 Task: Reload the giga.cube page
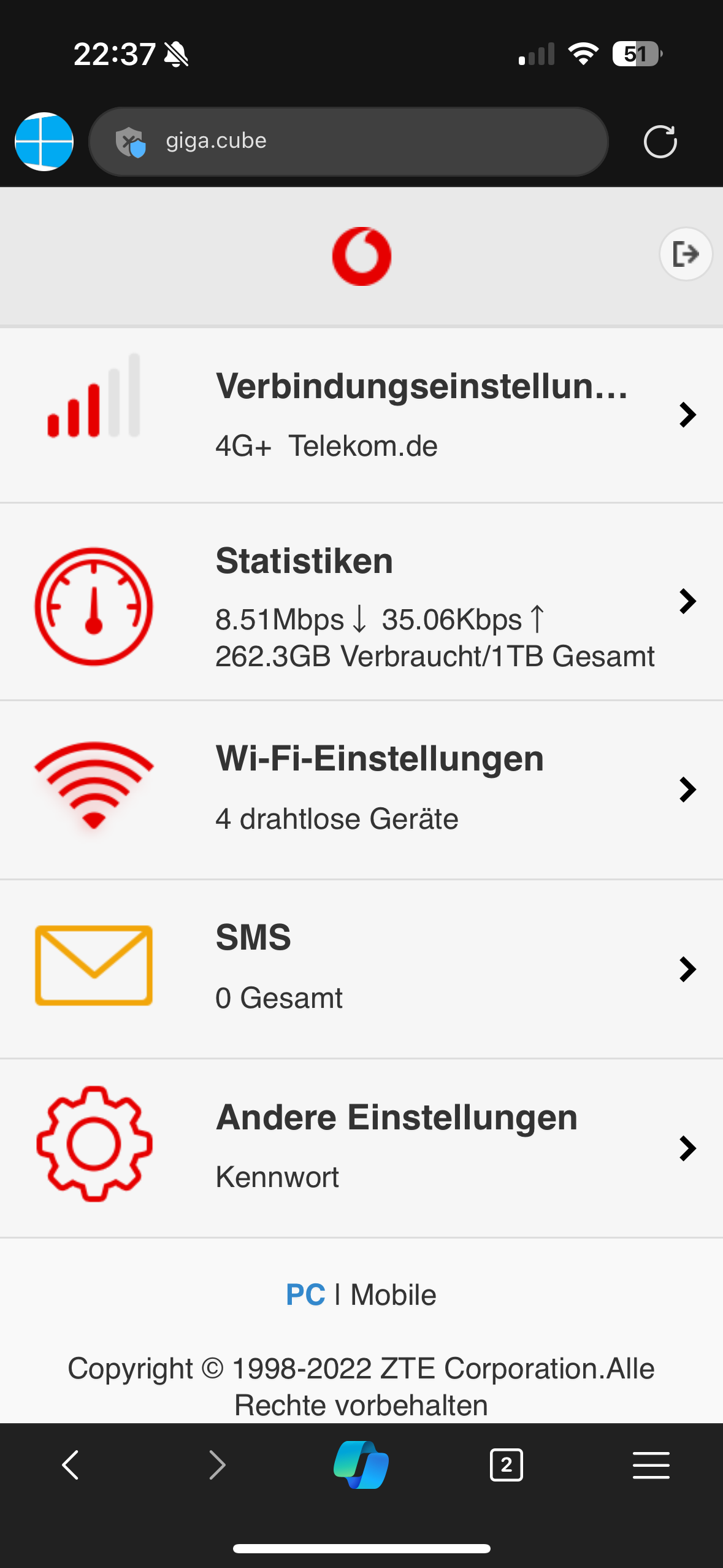pyautogui.click(x=660, y=142)
